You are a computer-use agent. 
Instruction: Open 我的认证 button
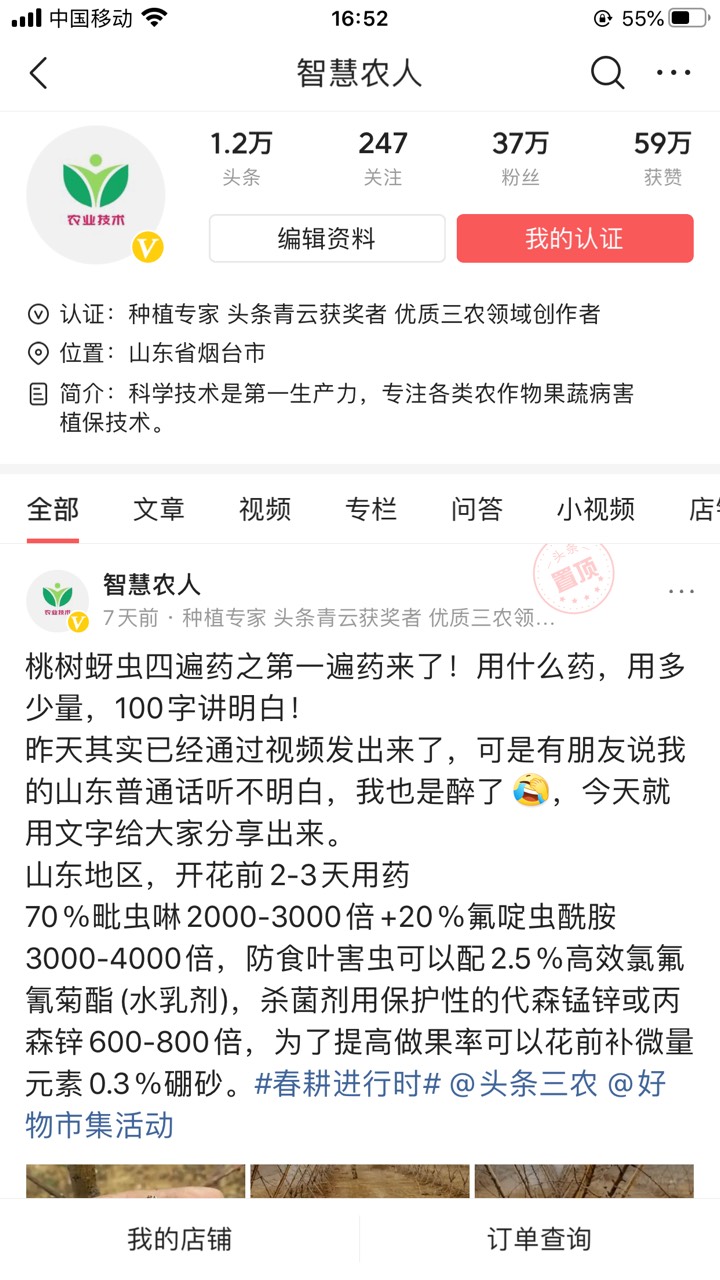pos(575,239)
